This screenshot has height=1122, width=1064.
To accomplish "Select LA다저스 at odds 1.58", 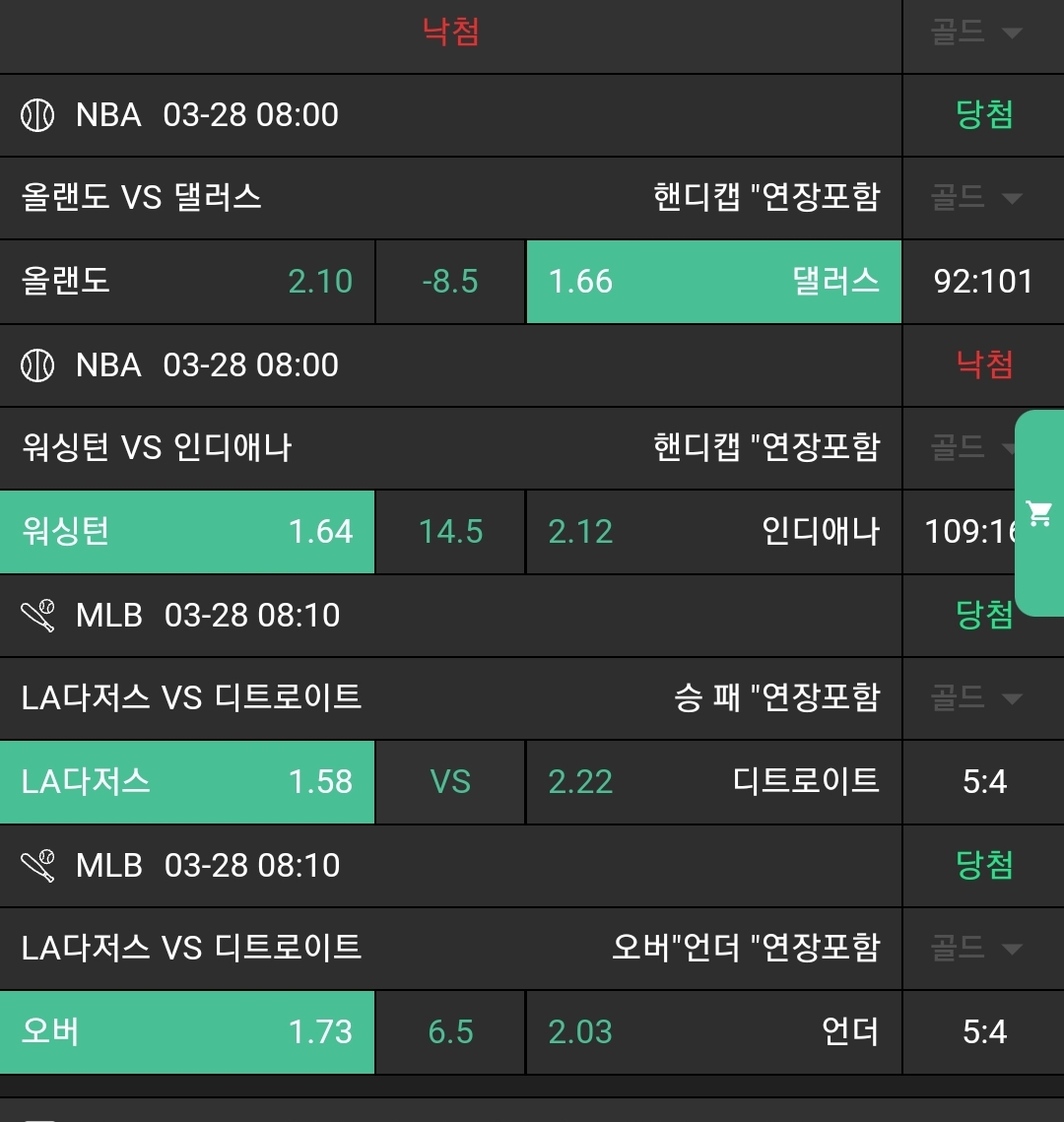I will pos(187,782).
